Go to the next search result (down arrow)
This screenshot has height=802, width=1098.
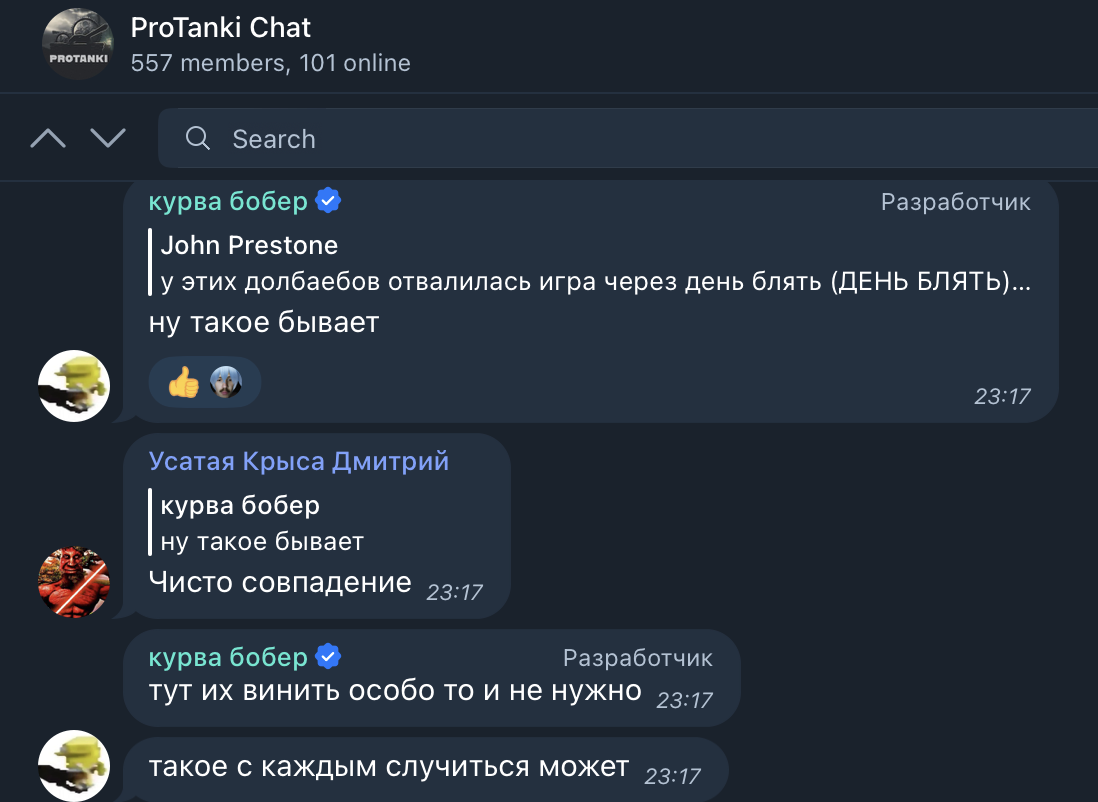tap(108, 138)
